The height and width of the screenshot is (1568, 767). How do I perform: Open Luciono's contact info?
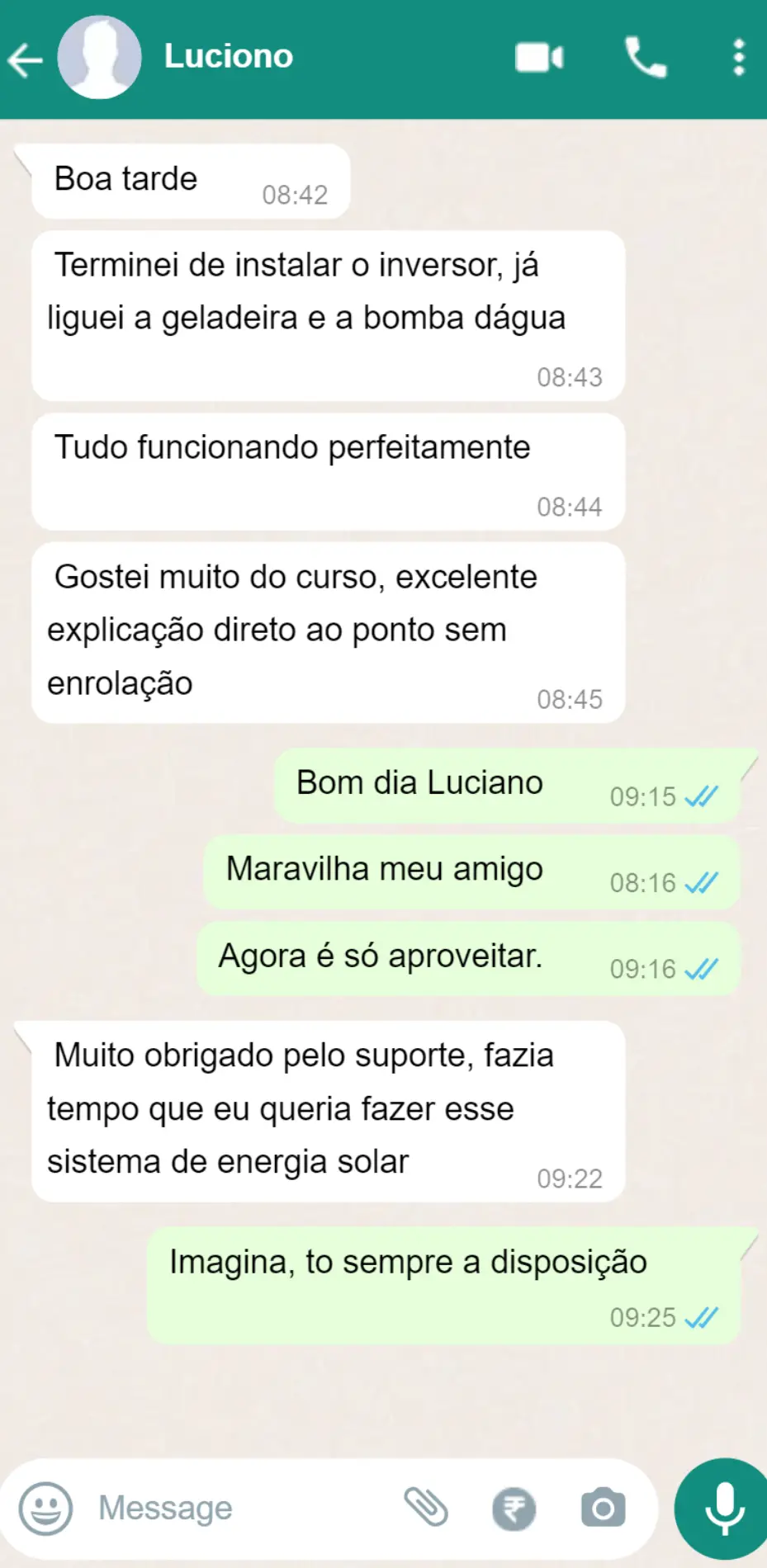(229, 56)
